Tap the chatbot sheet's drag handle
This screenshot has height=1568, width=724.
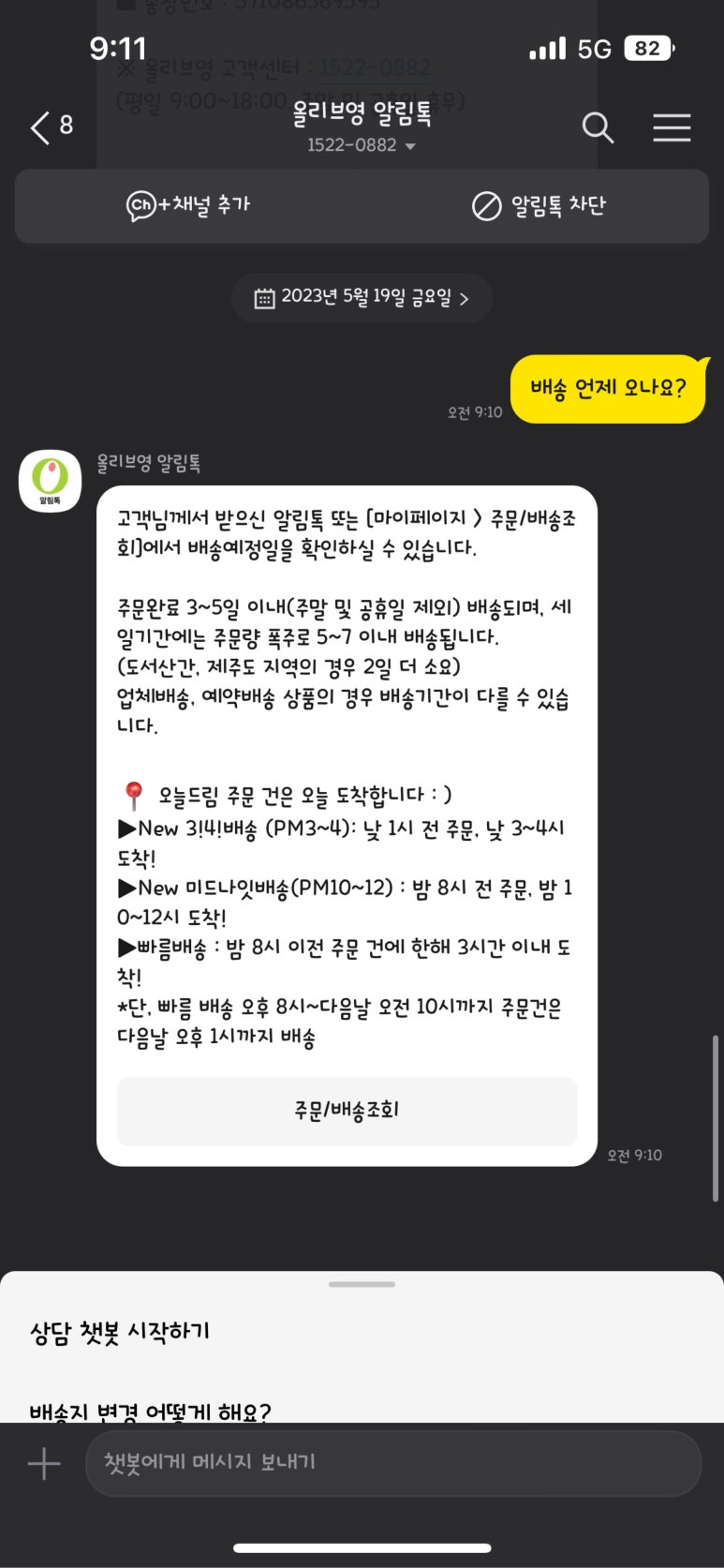(362, 1284)
